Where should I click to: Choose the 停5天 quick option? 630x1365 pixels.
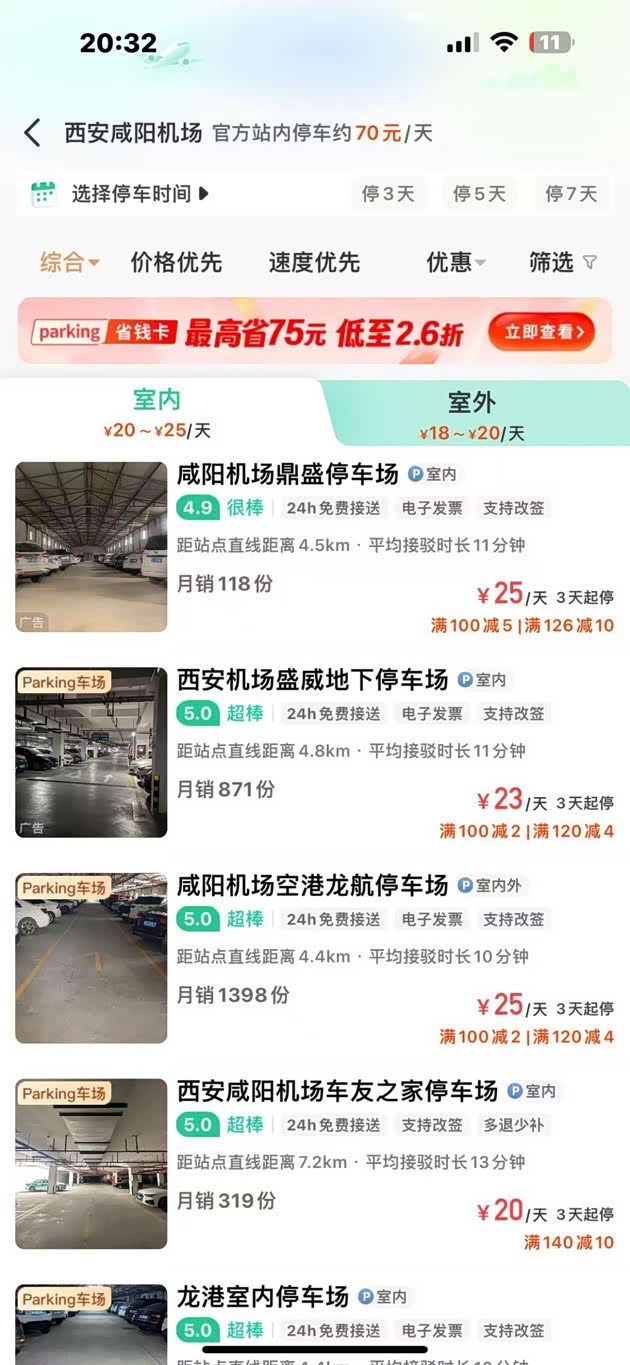[479, 194]
